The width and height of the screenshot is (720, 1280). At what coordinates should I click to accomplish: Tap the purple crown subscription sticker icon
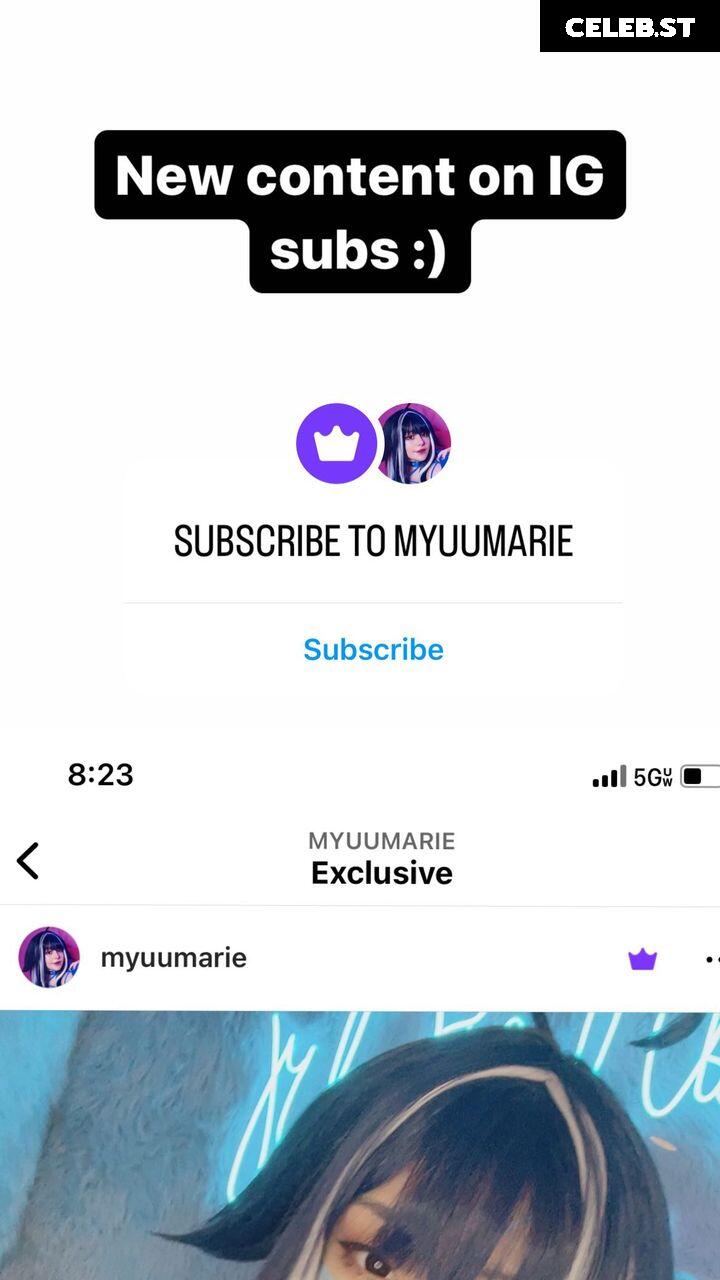(x=337, y=443)
